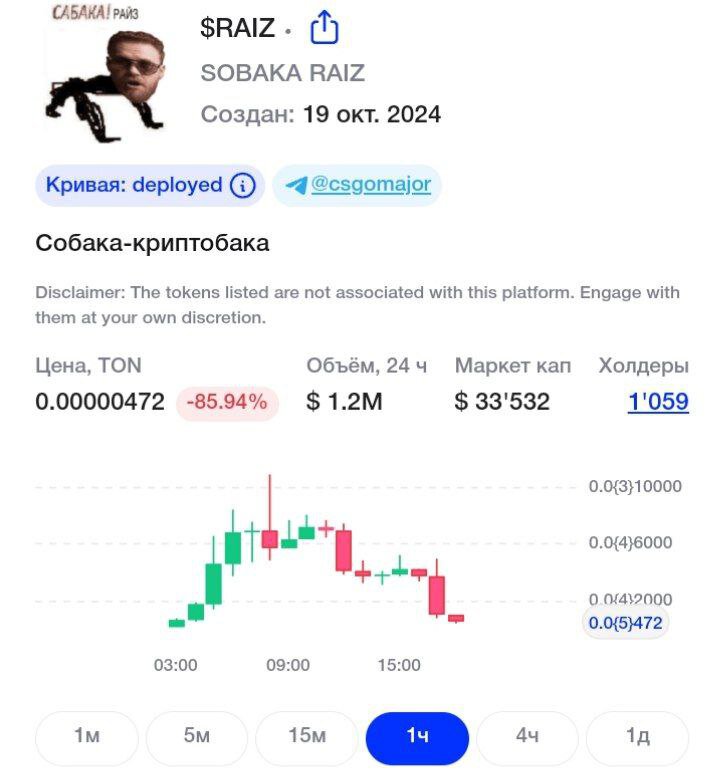Show info about the deployed curve
The width and height of the screenshot is (720, 782).
[242, 186]
